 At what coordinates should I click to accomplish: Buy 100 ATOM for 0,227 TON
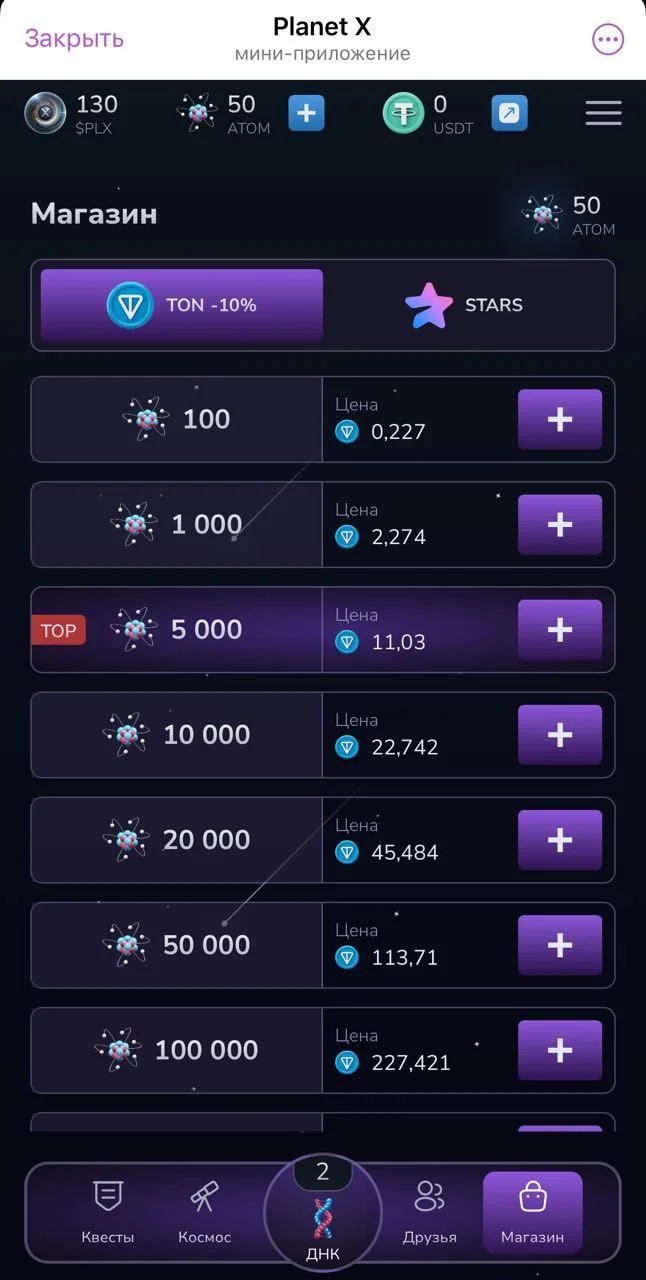tap(560, 420)
